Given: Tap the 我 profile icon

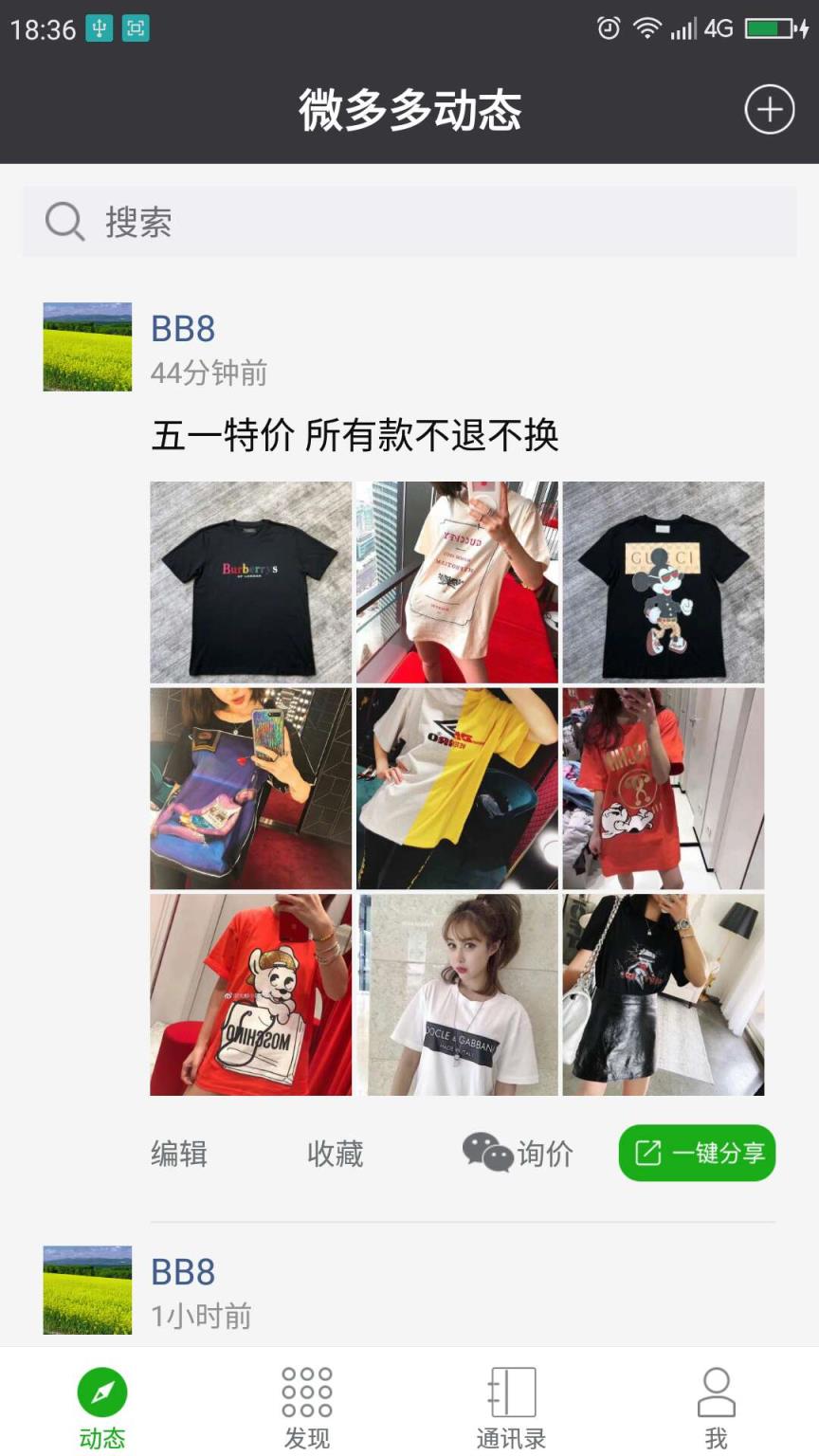Looking at the screenshot, I should pos(716,1387).
